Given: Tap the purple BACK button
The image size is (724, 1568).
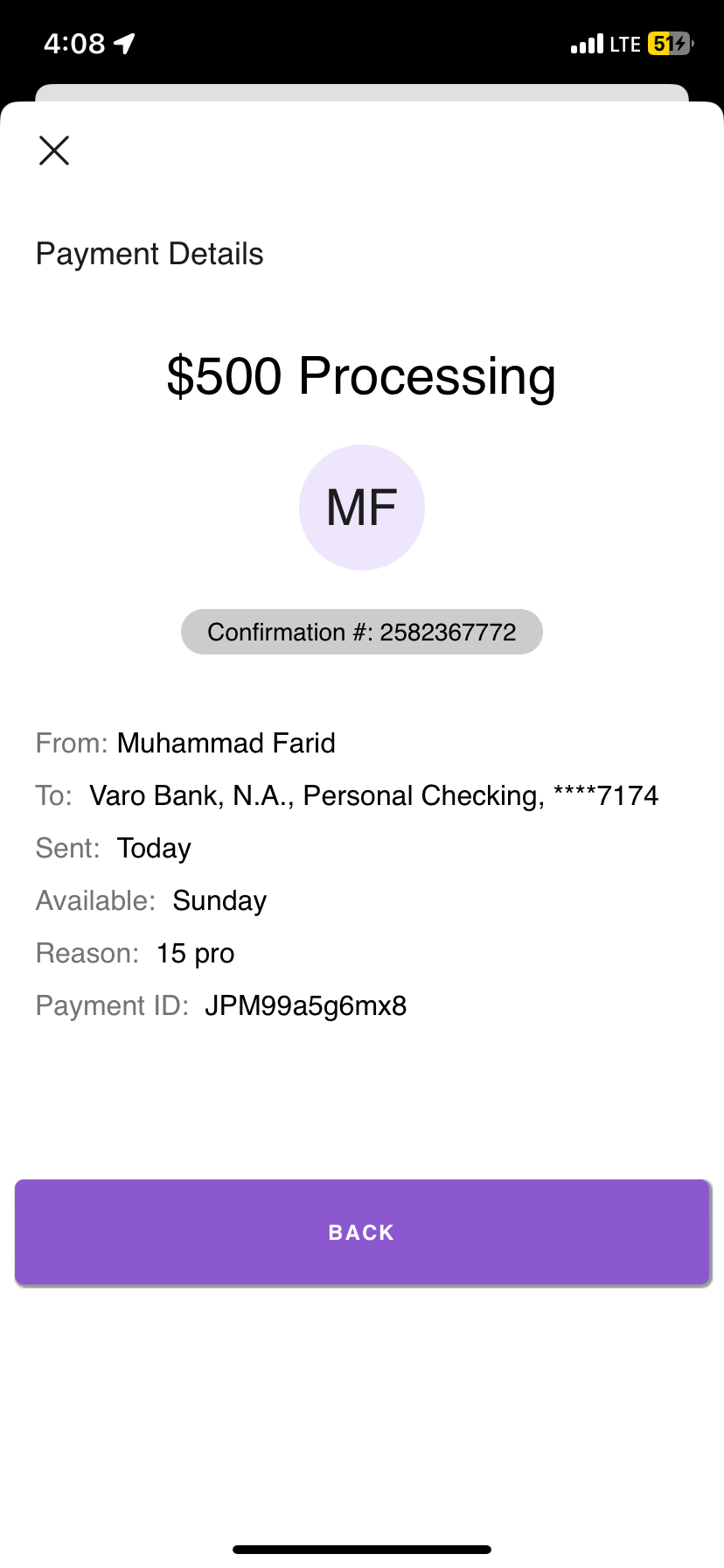Looking at the screenshot, I should (x=362, y=1232).
